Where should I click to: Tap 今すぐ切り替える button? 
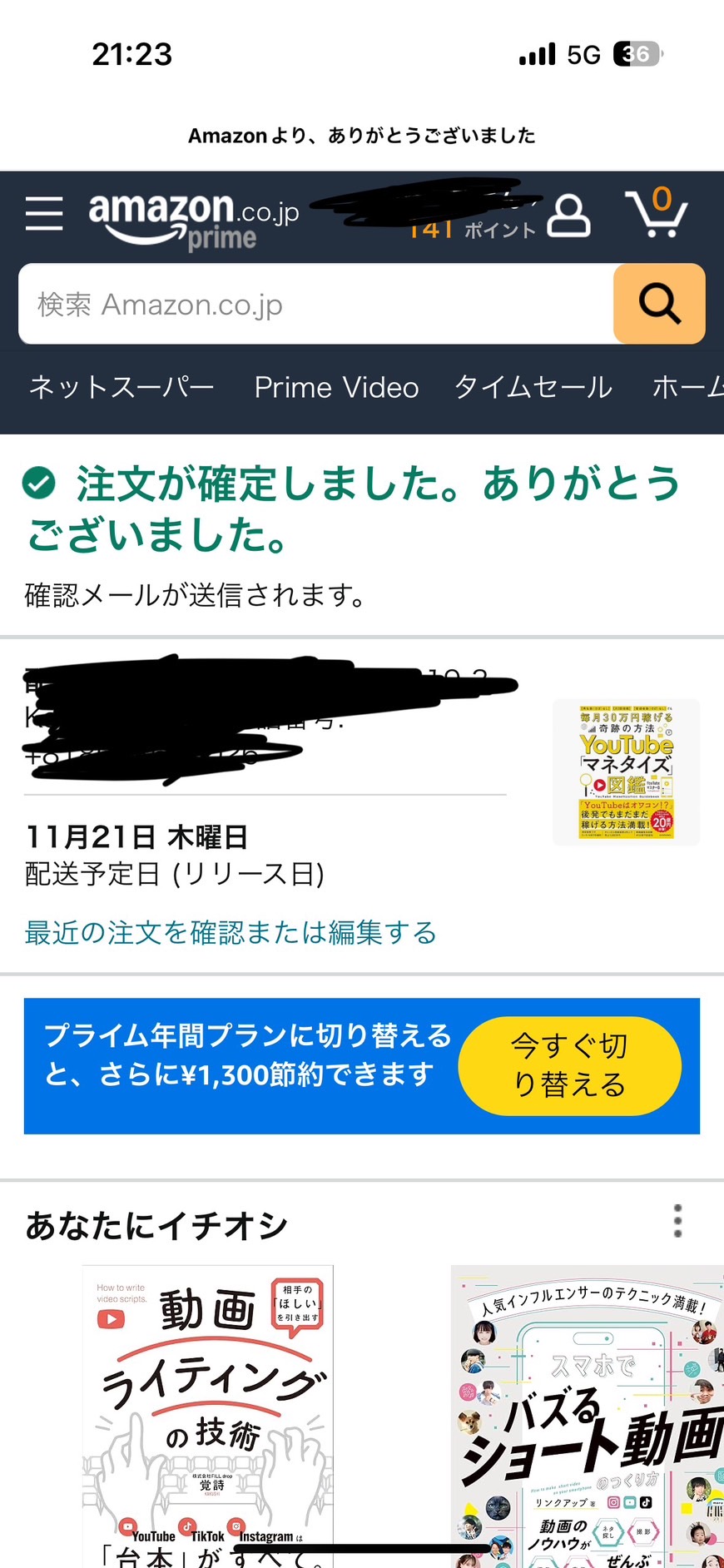tap(570, 1065)
